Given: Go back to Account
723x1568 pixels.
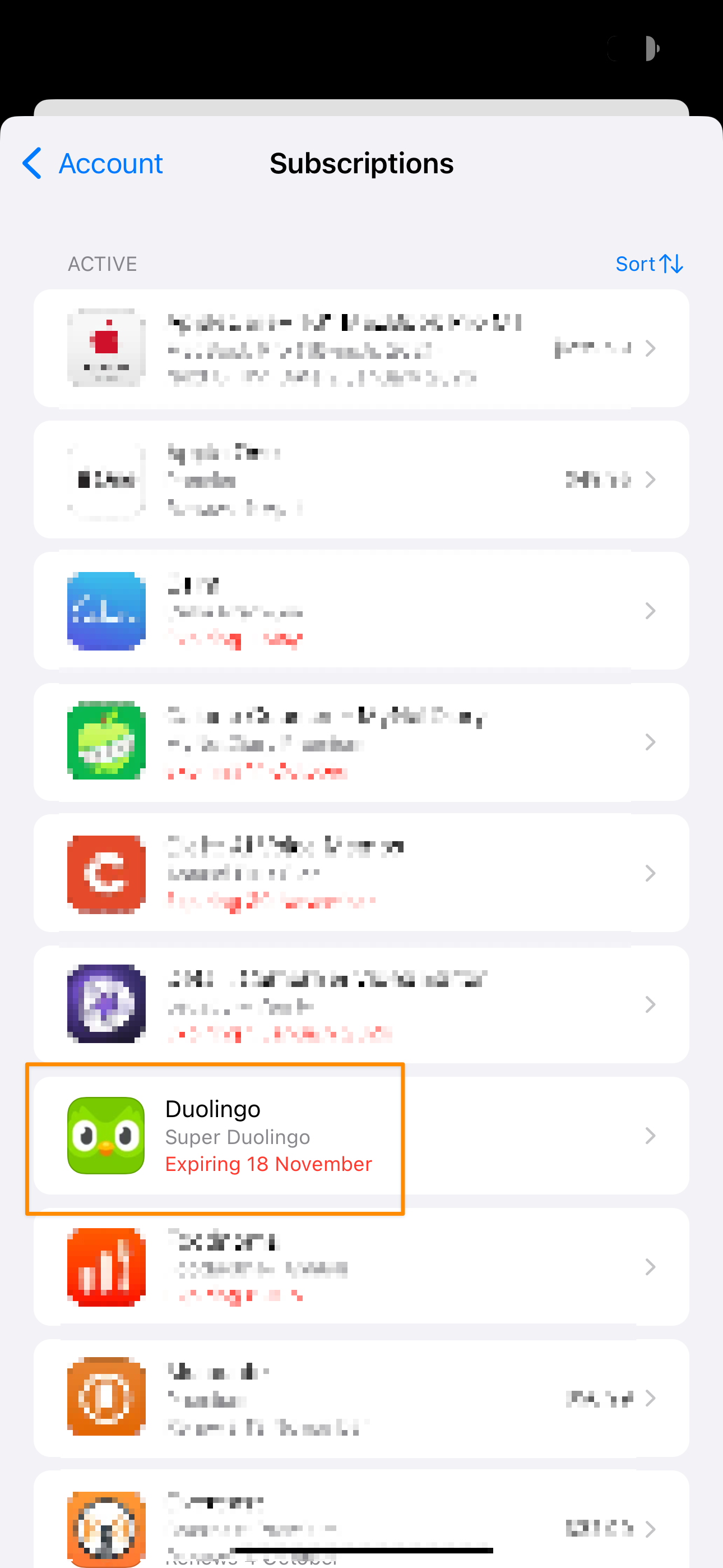Looking at the screenshot, I should 92,163.
